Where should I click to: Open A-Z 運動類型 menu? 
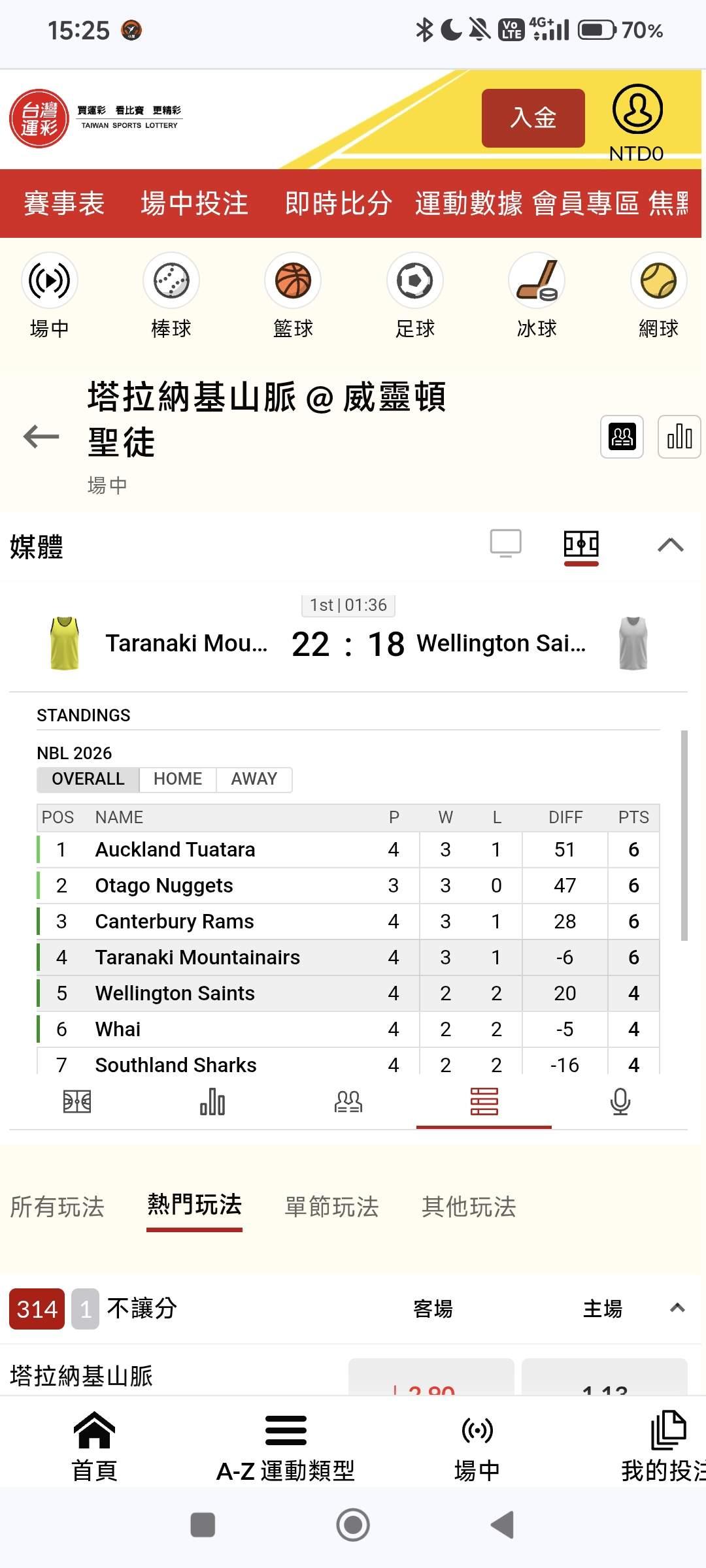coord(286,1446)
